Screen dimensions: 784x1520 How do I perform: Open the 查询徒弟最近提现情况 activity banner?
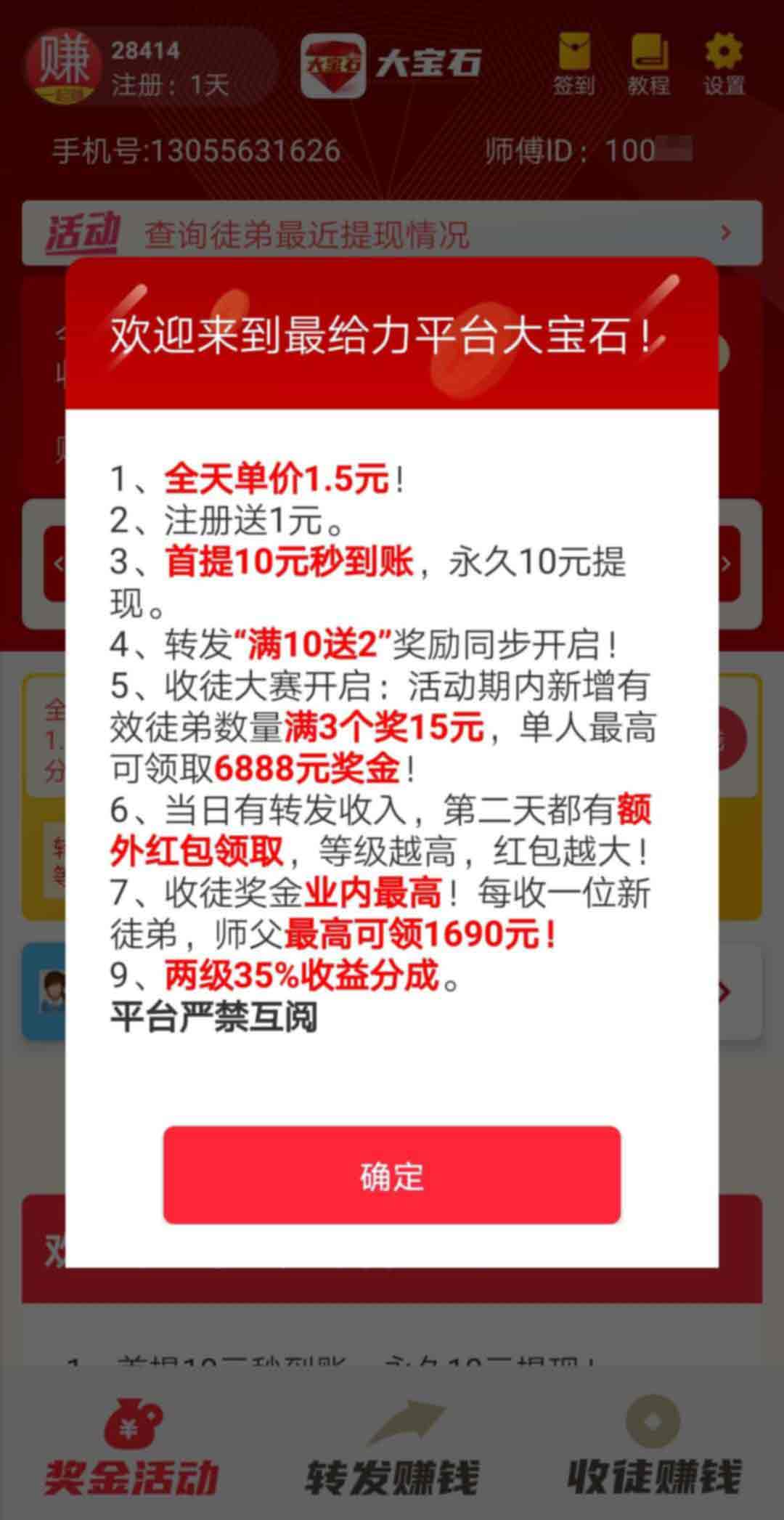[392, 233]
